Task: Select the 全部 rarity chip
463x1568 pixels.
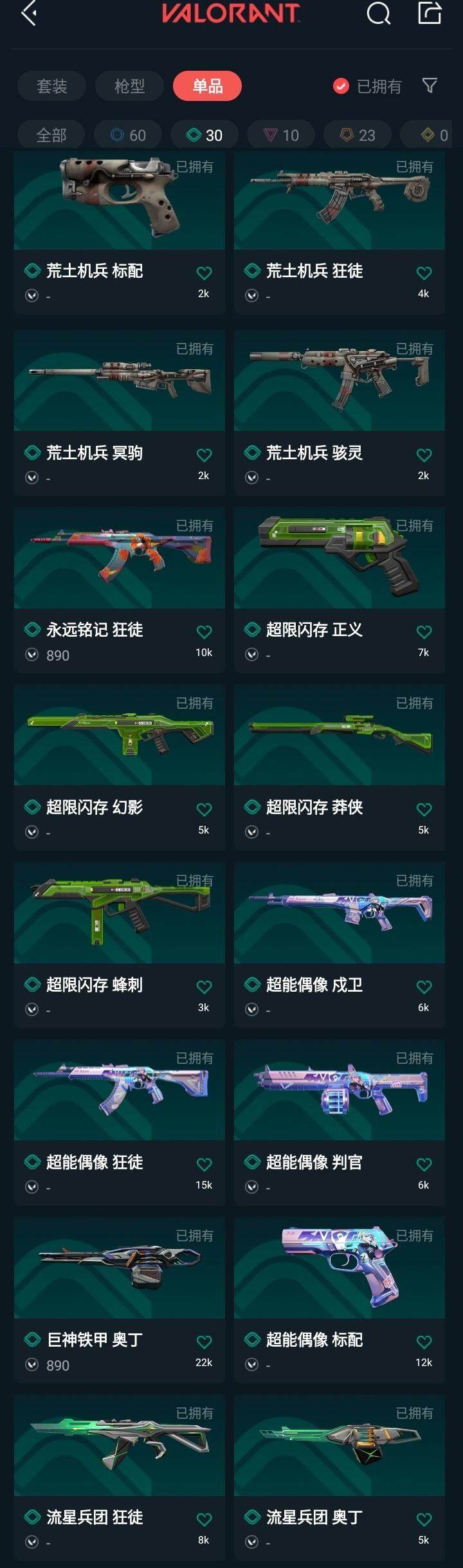Action: coord(51,135)
